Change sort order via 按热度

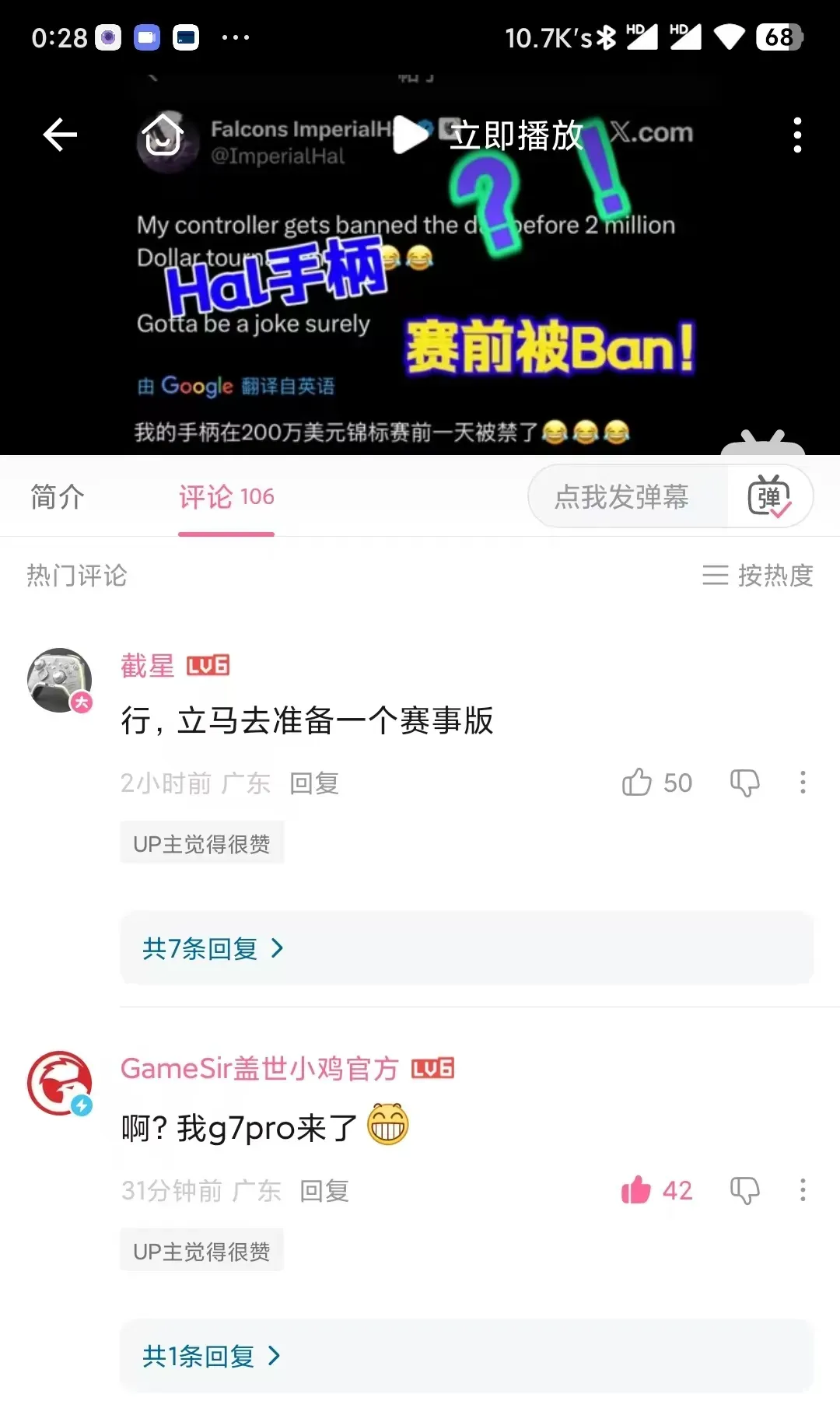pos(758,576)
